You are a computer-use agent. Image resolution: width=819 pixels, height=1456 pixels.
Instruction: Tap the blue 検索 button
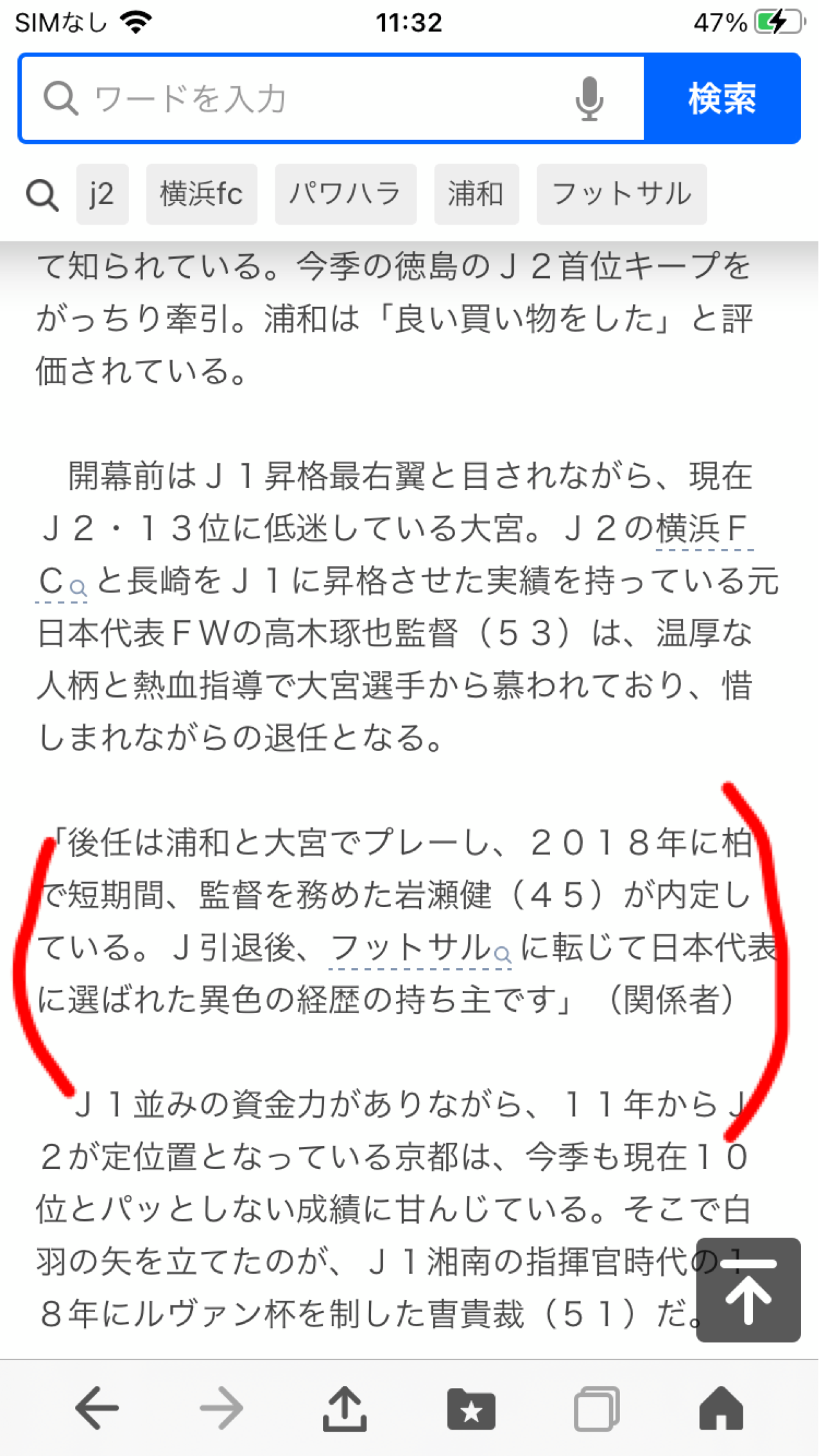pyautogui.click(x=722, y=98)
